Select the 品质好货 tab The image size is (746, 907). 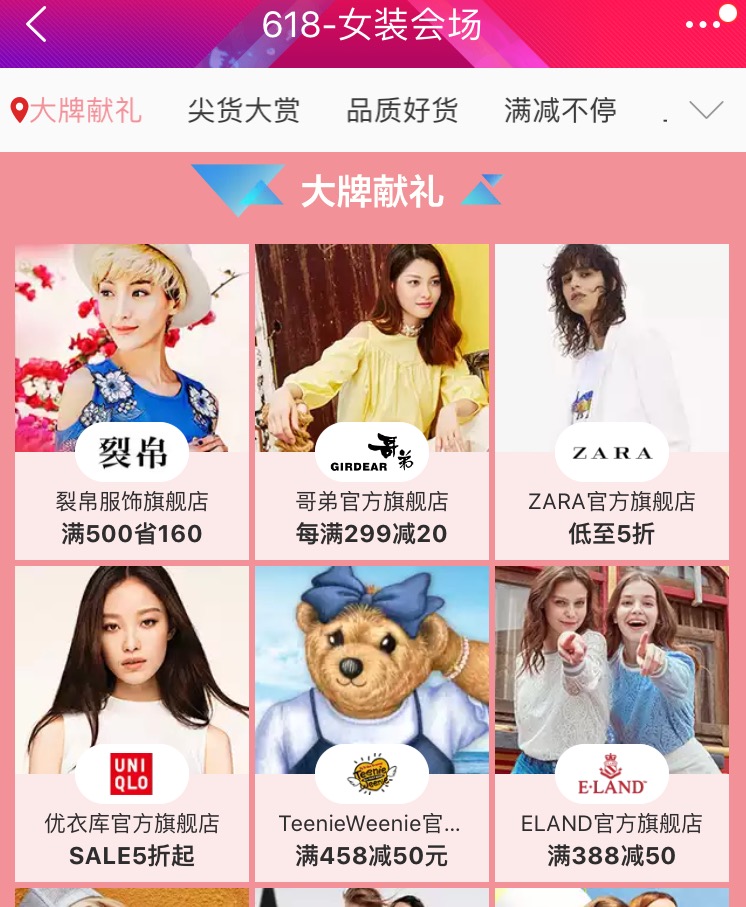point(402,110)
